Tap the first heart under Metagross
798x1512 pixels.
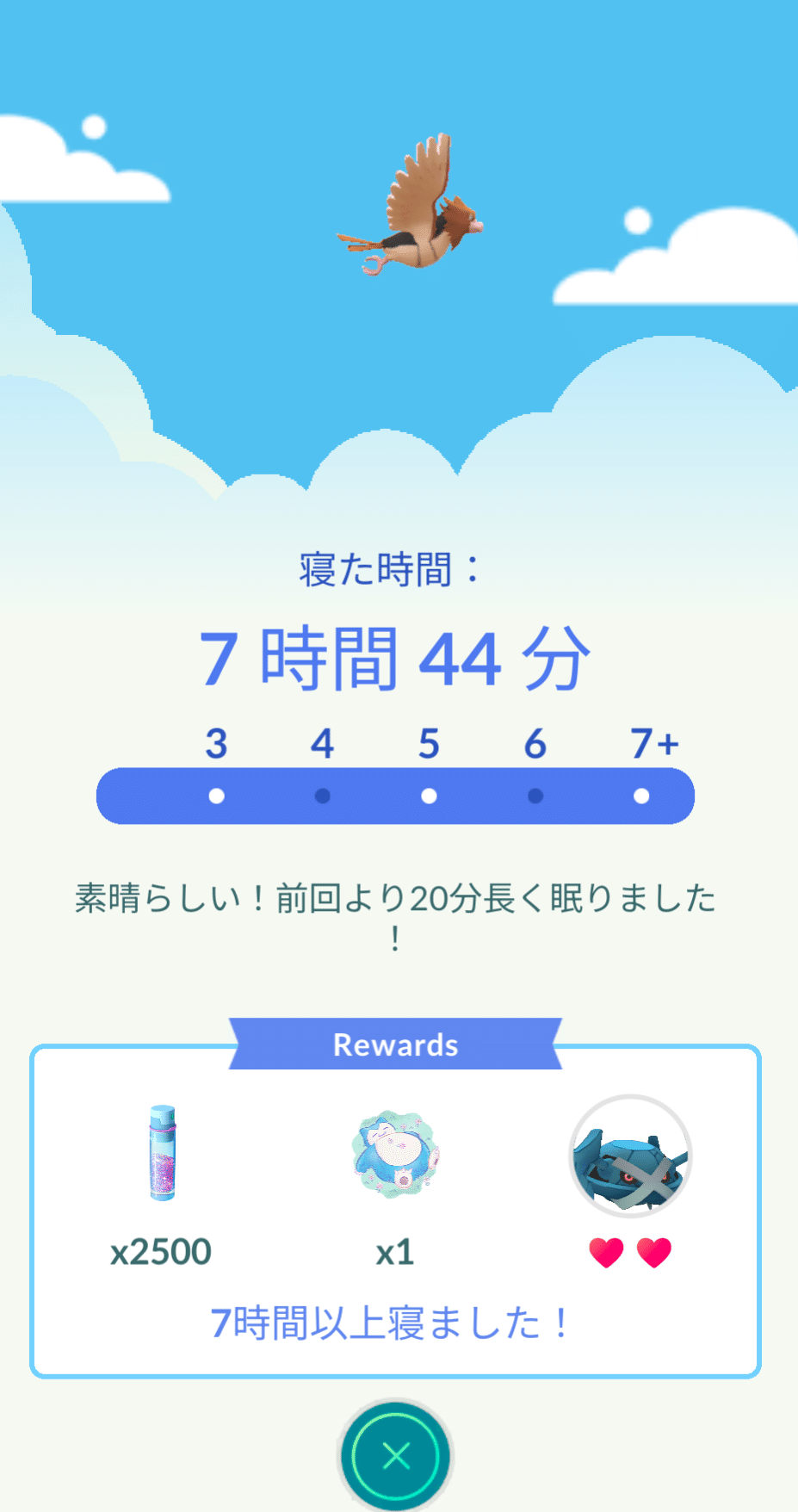(605, 1254)
